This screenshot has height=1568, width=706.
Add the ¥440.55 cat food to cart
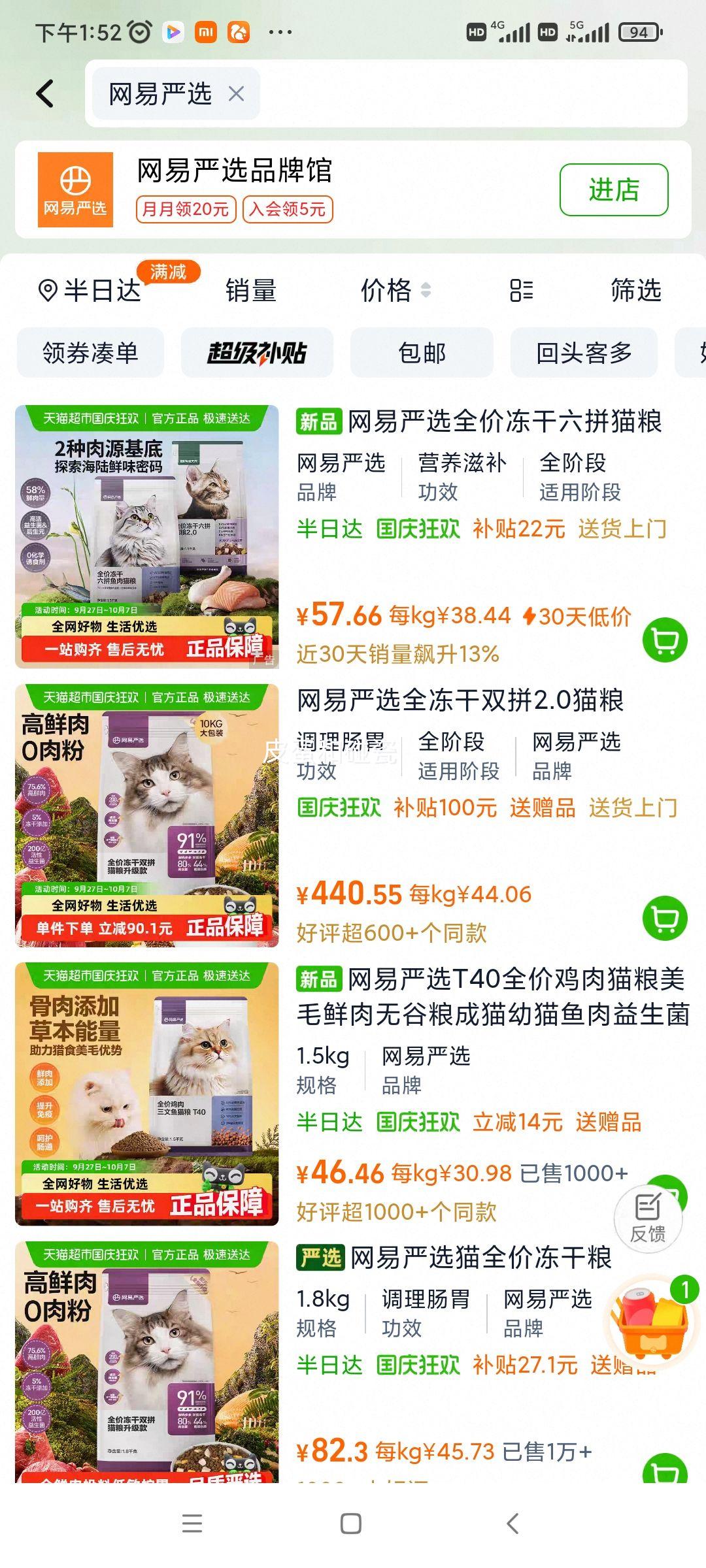pos(665,919)
